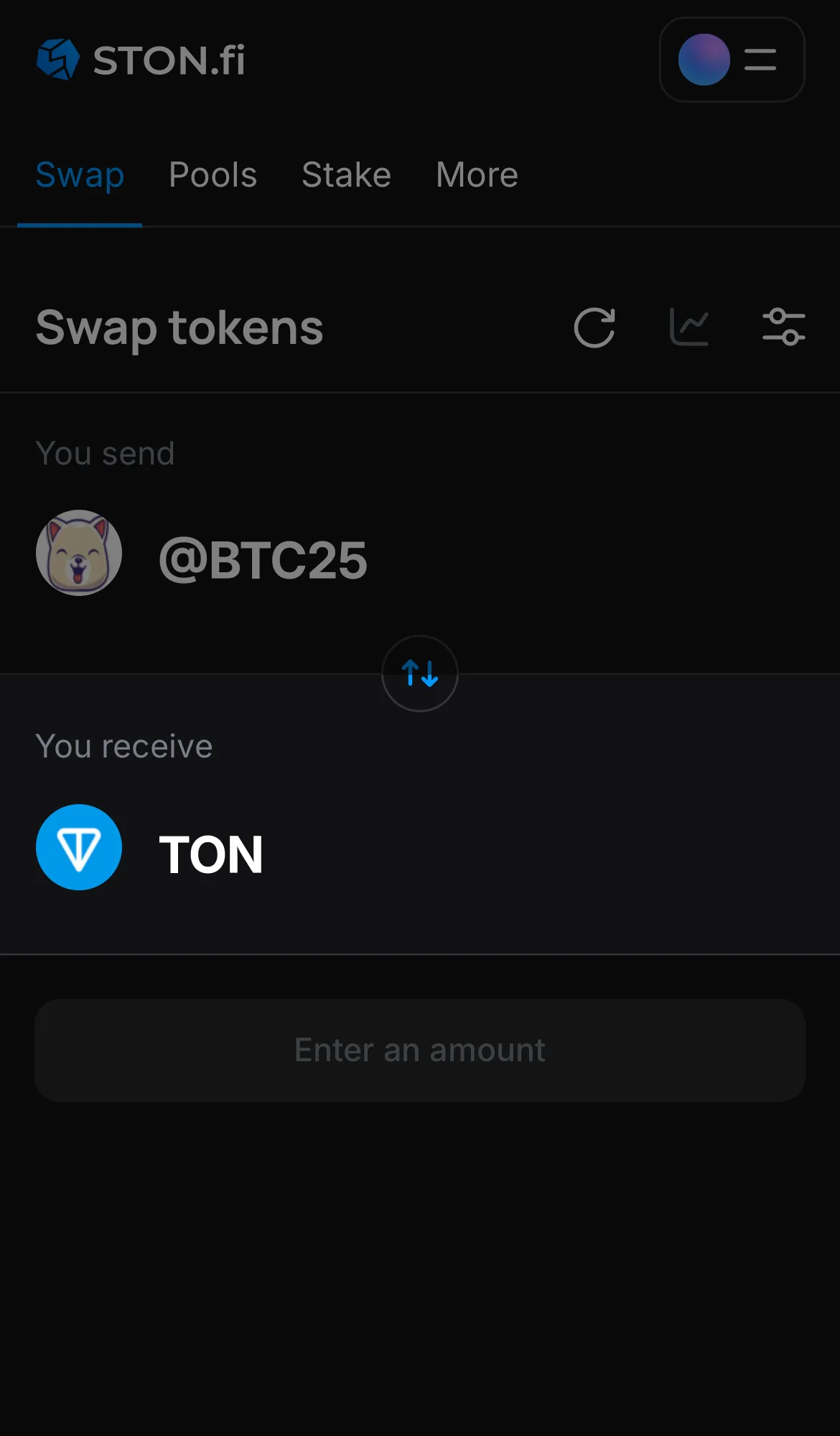The width and height of the screenshot is (840, 1436).
Task: Click the Enter an amount button
Action: (419, 1050)
